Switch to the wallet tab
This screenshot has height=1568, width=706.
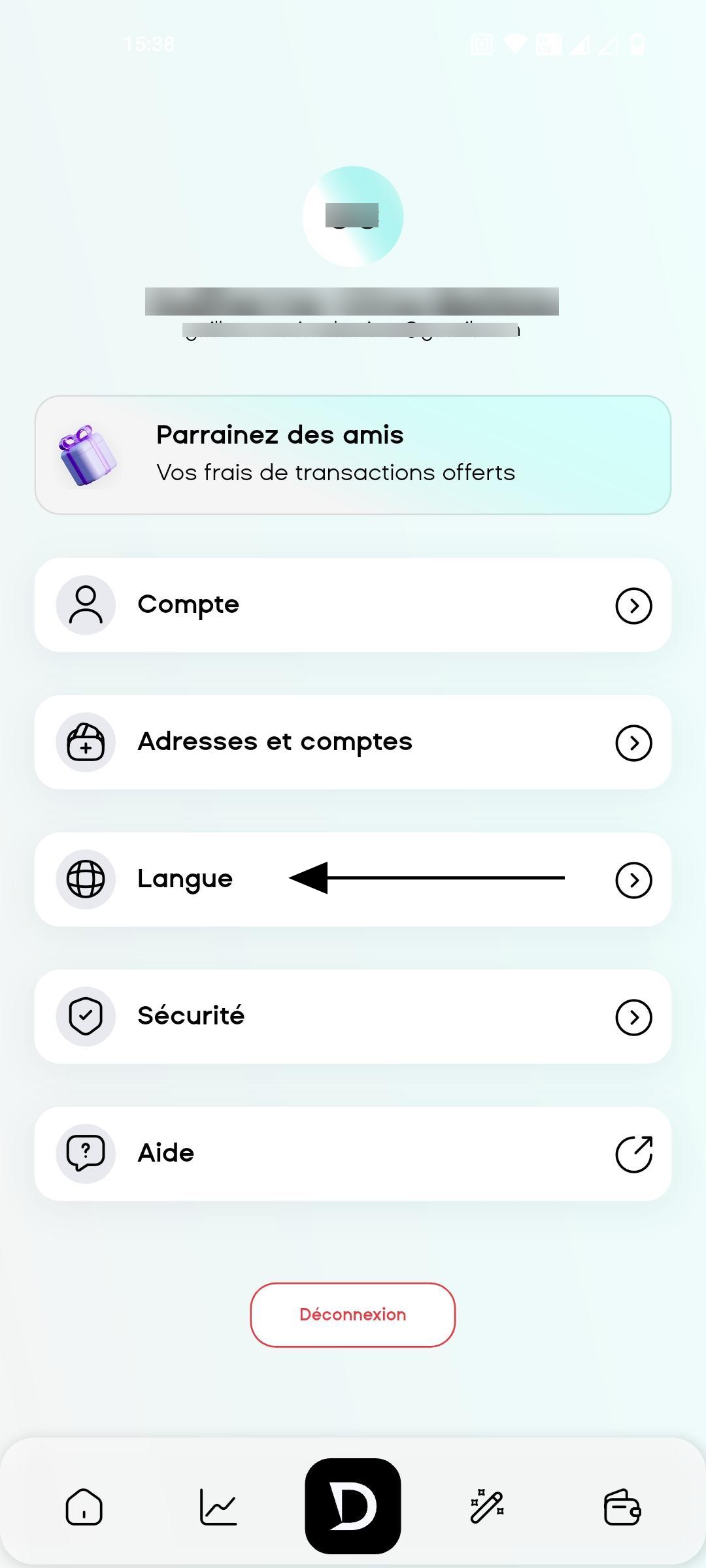[622, 1507]
